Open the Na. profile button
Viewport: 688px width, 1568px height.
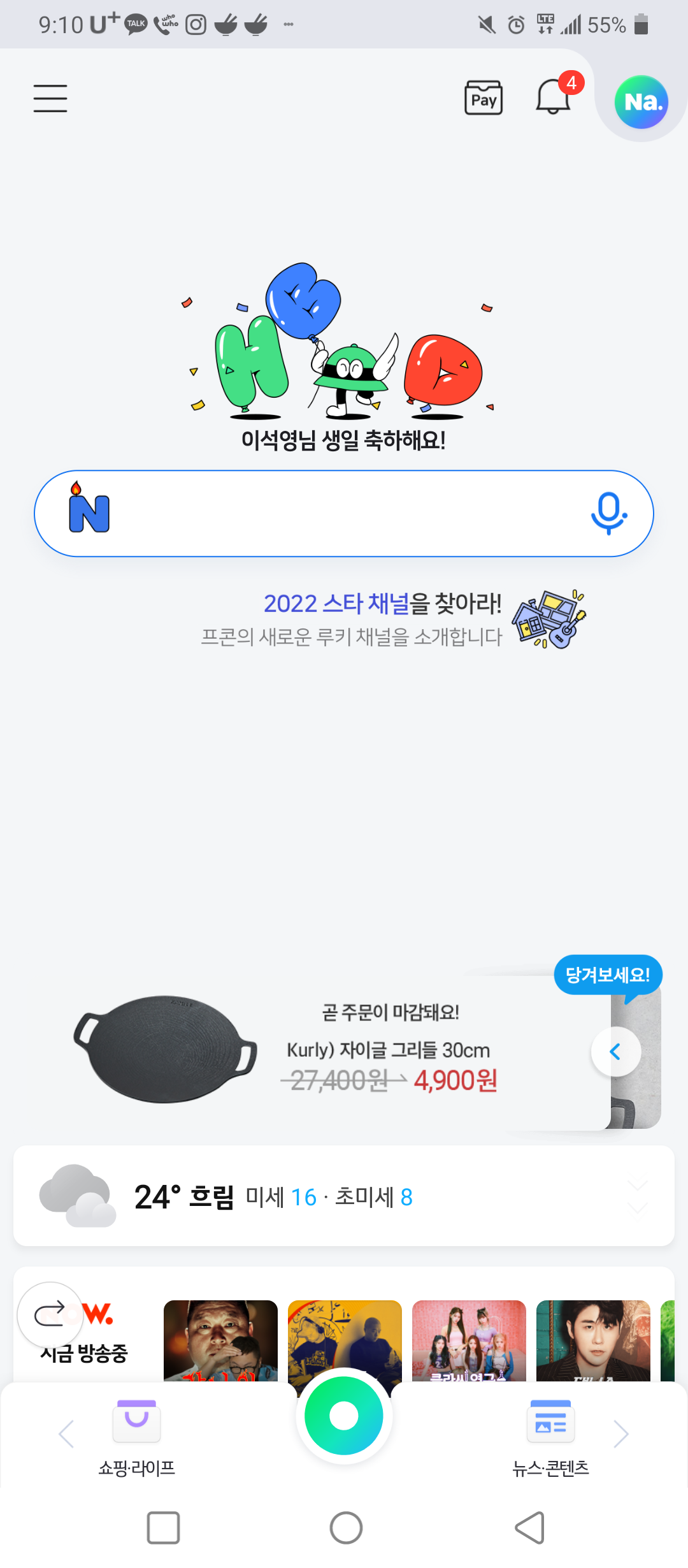click(x=641, y=102)
